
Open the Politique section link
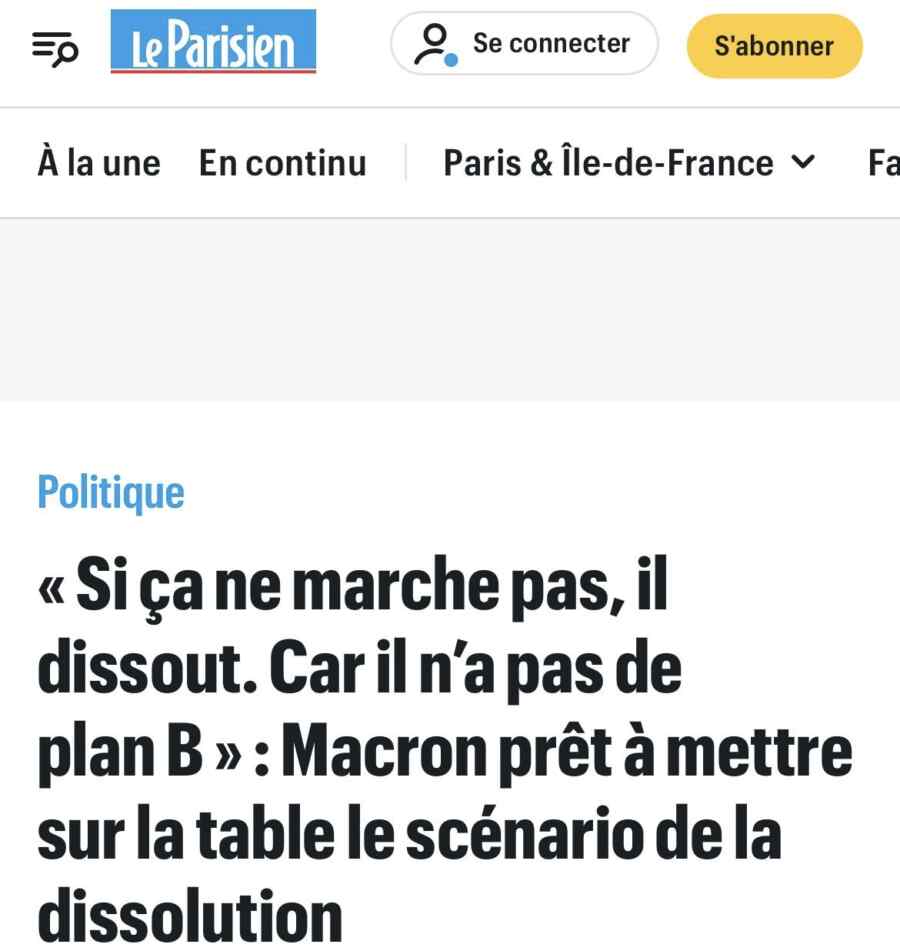pos(111,492)
